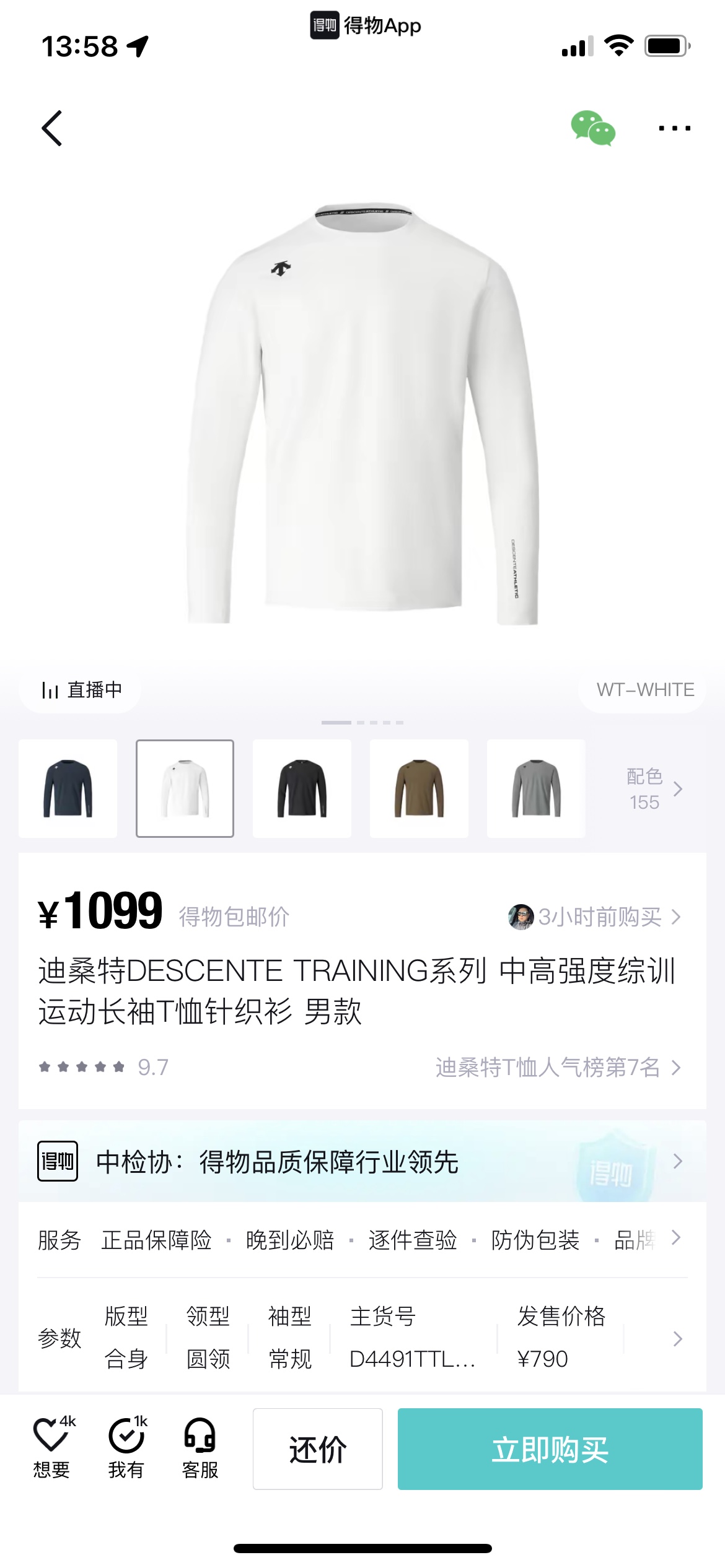Open the 3小时前购买 recent purchases link
Image resolution: width=725 pixels, height=1568 pixels.
pos(595,917)
